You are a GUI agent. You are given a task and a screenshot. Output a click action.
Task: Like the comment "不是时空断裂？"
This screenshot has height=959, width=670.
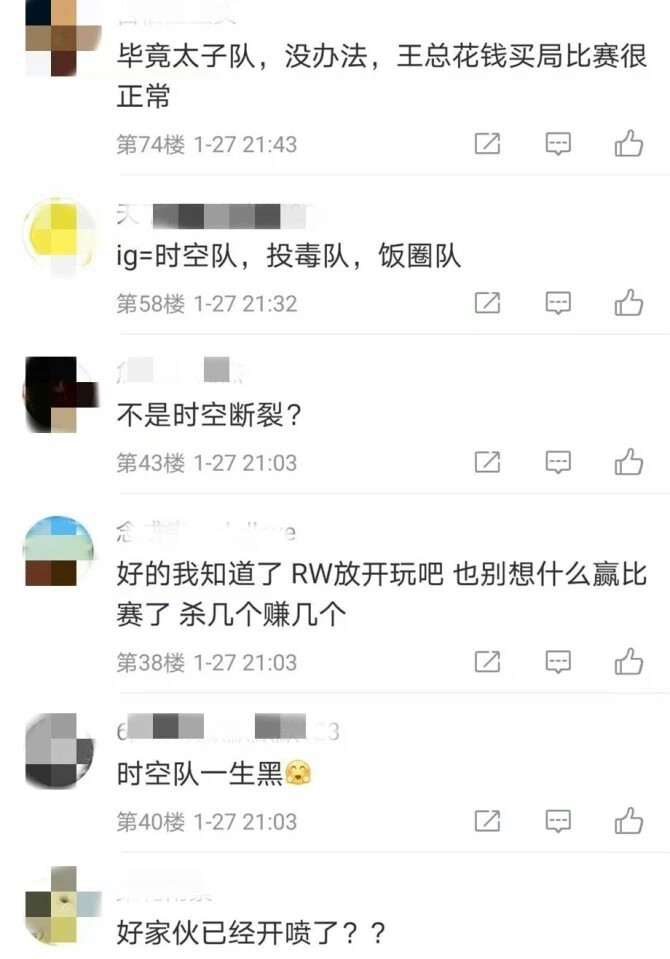coord(628,462)
